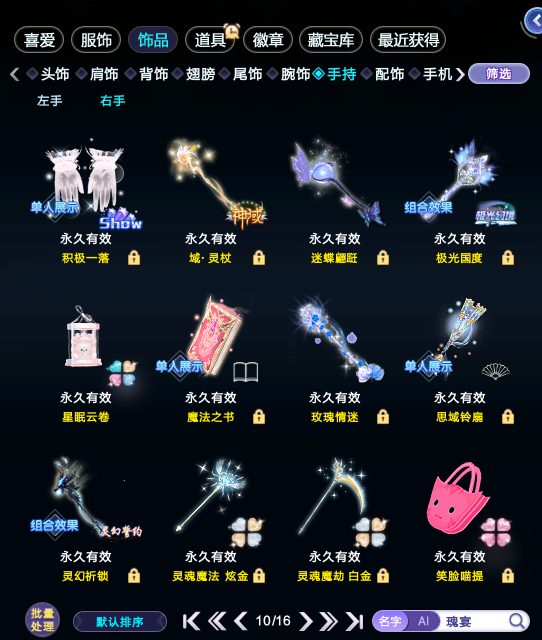
Task: Switch to the 徽章 tab
Action: pyautogui.click(x=268, y=40)
